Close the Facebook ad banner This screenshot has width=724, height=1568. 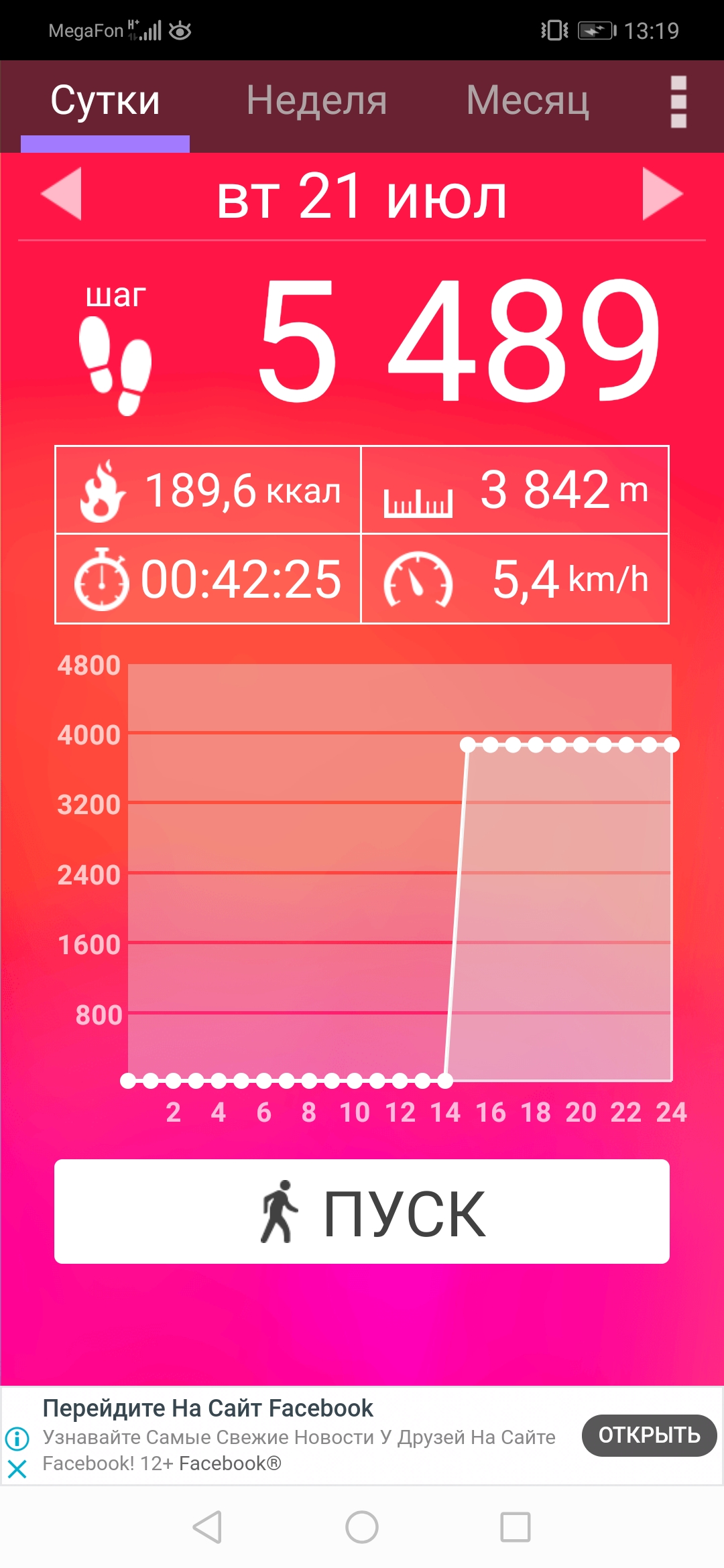[17, 1469]
